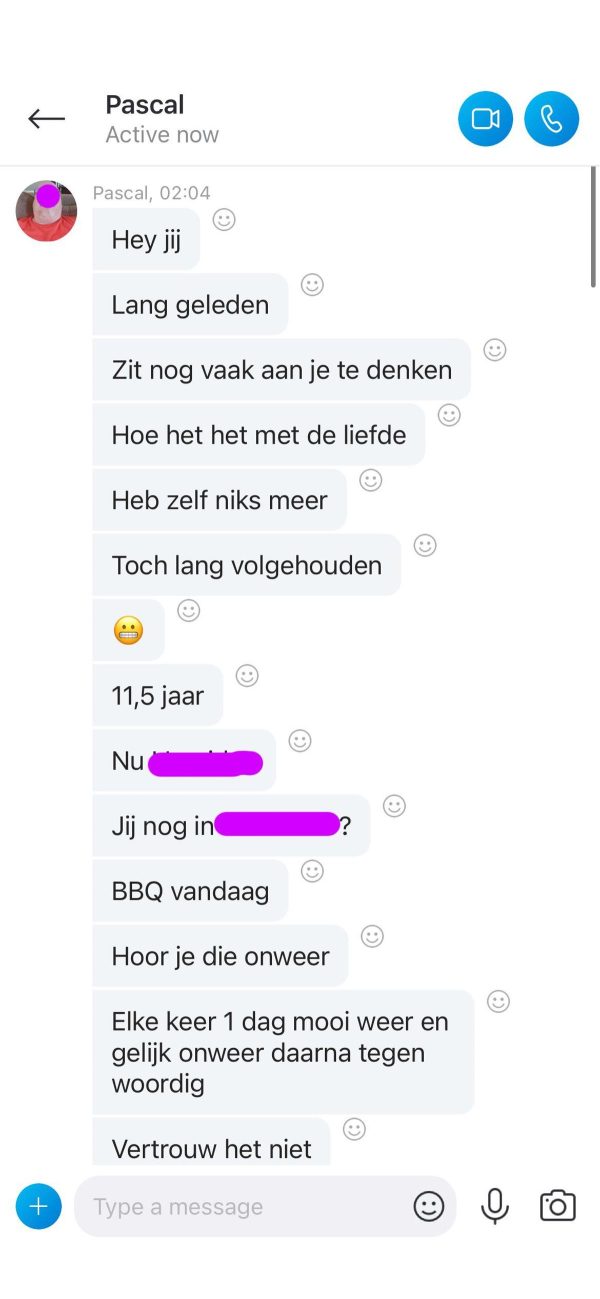React to the "Lang geleden" message

[x=313, y=285]
